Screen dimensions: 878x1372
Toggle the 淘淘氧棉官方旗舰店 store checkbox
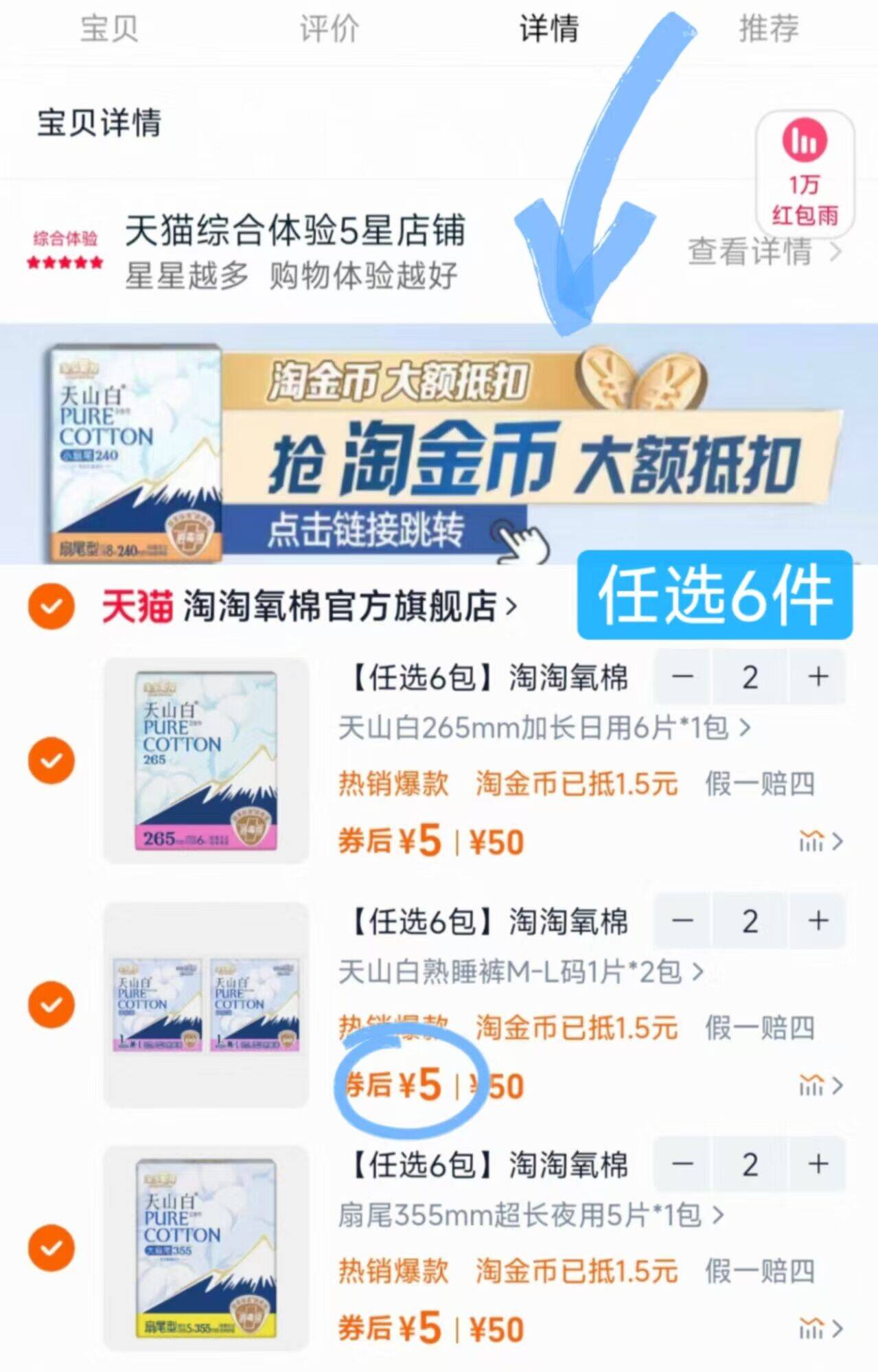click(x=51, y=606)
